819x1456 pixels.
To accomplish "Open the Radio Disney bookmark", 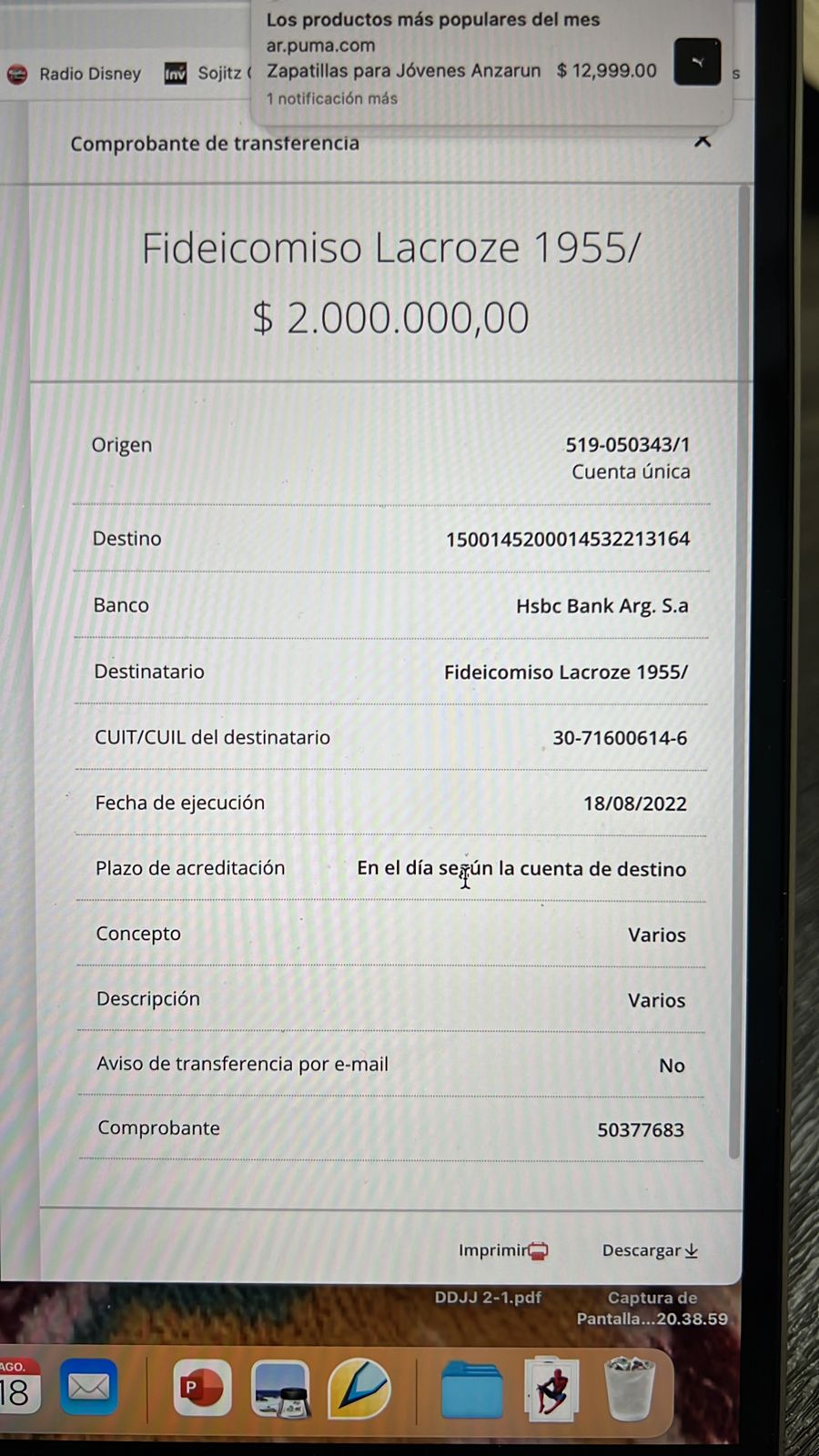I will 75,74.
